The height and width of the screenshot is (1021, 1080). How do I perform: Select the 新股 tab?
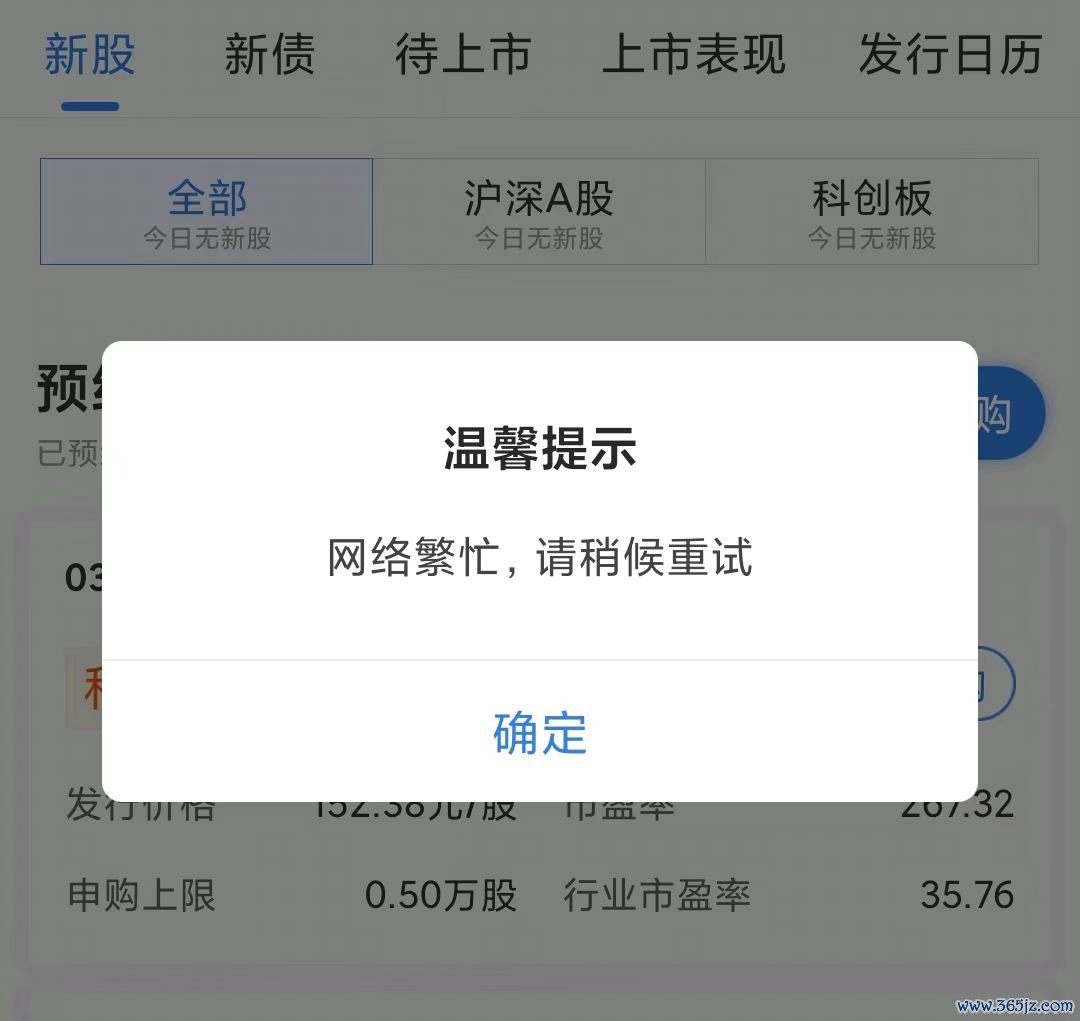[90, 55]
